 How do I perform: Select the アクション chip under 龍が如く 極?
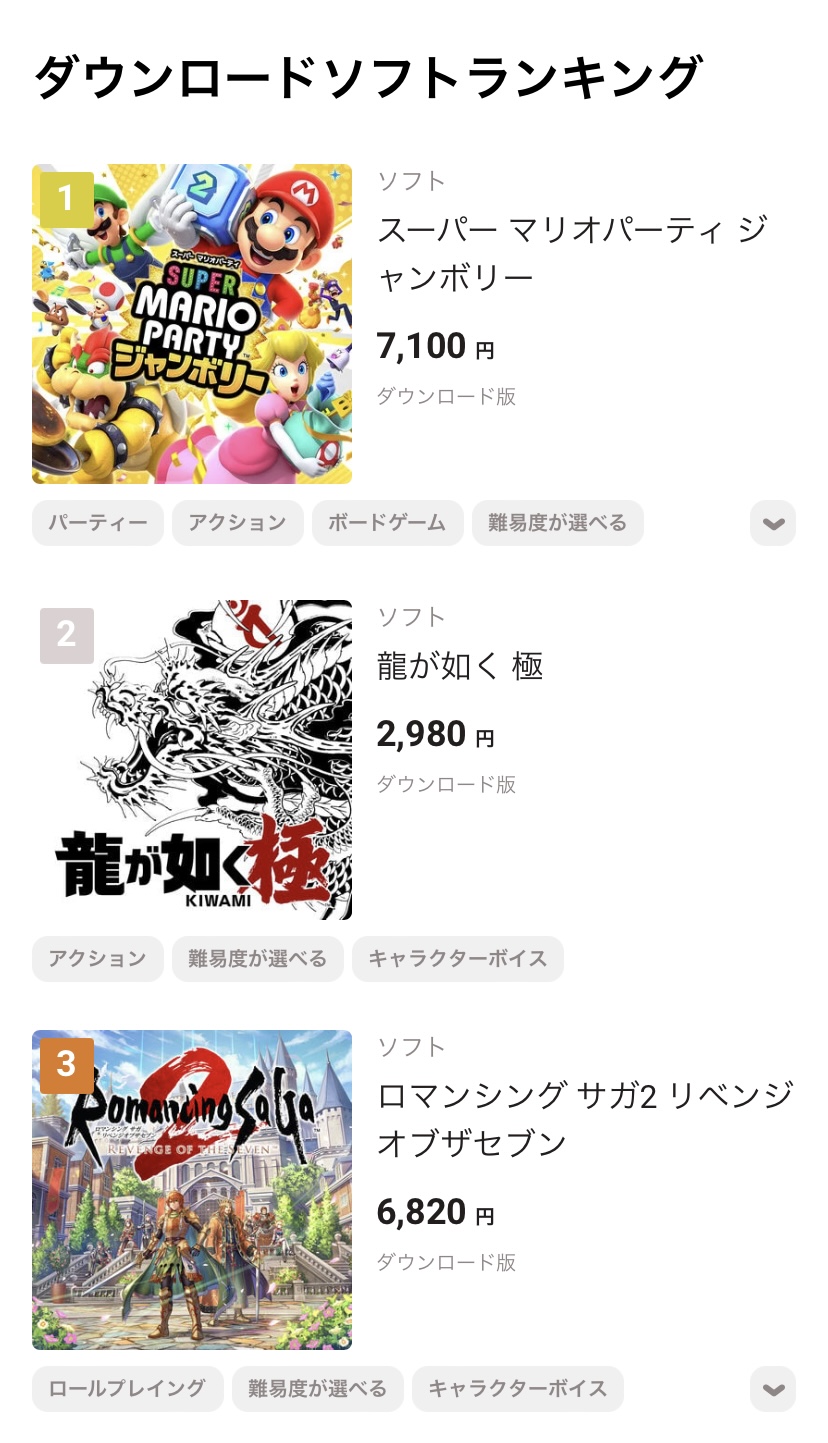point(98,959)
